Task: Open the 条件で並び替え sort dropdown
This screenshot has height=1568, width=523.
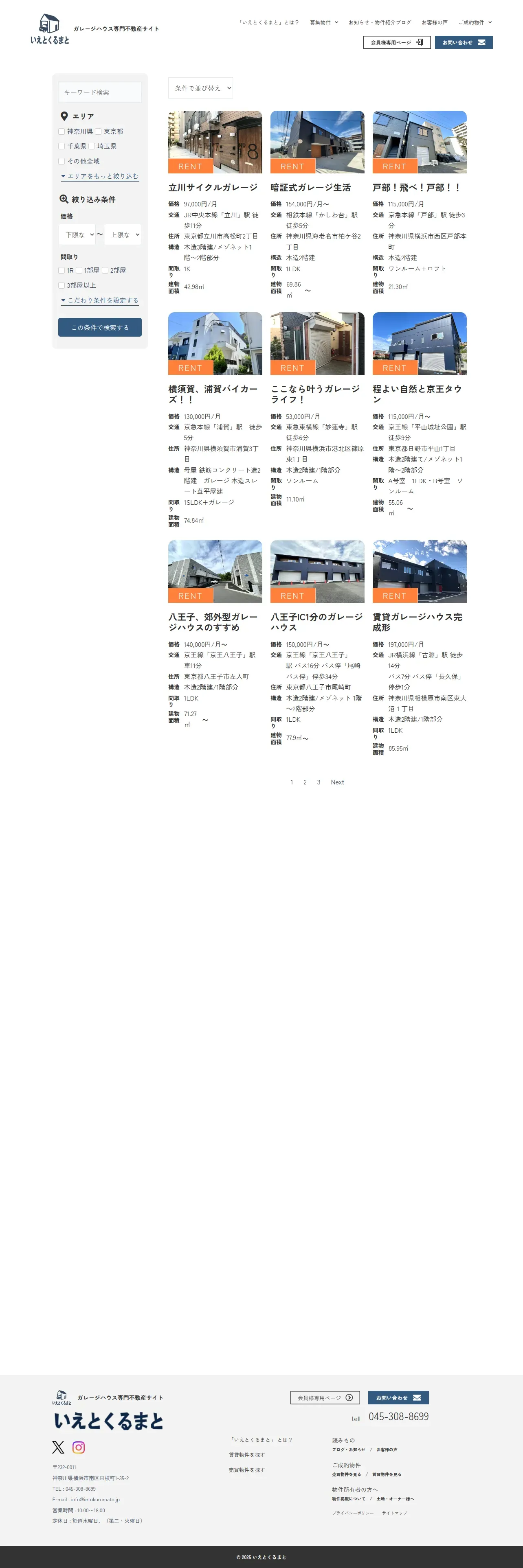Action: (200, 88)
